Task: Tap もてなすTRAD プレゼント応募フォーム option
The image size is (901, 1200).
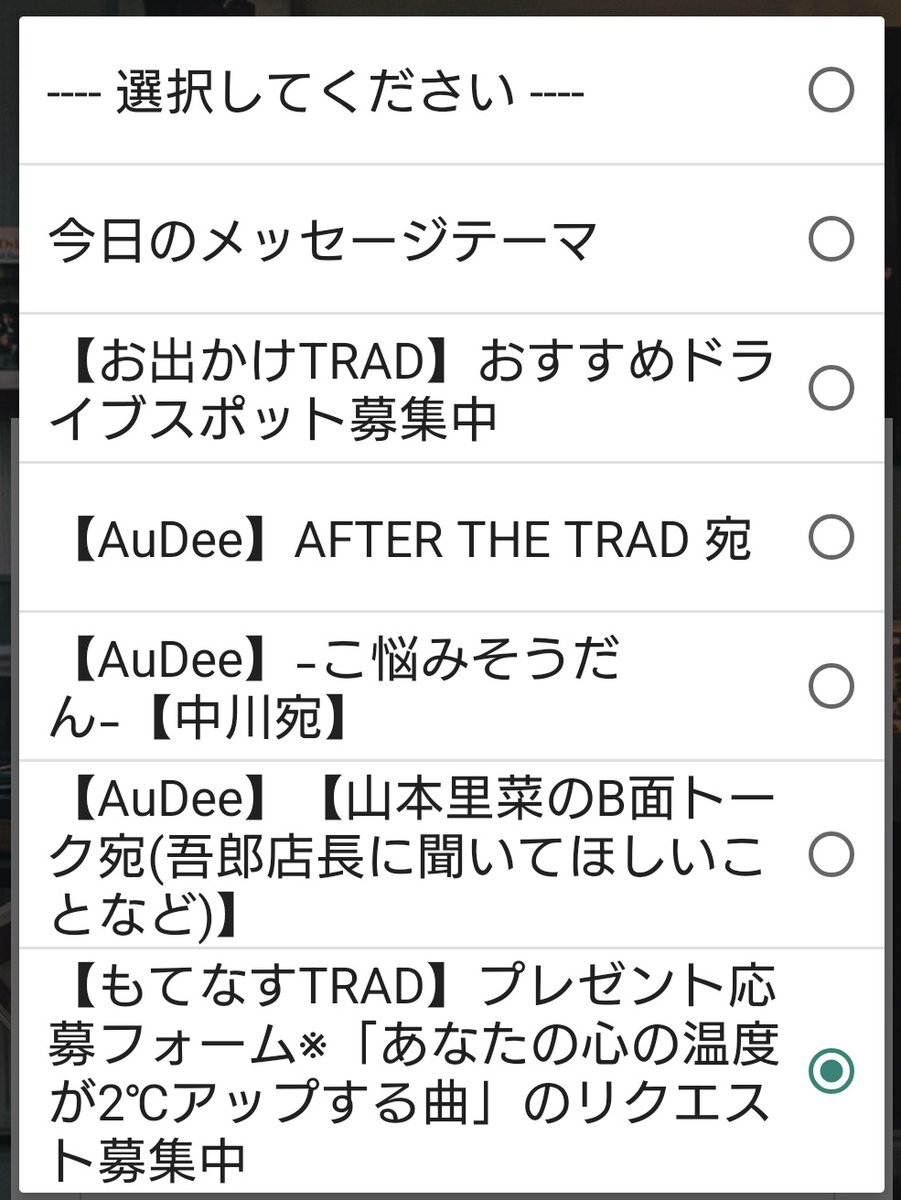Action: 830,1070
